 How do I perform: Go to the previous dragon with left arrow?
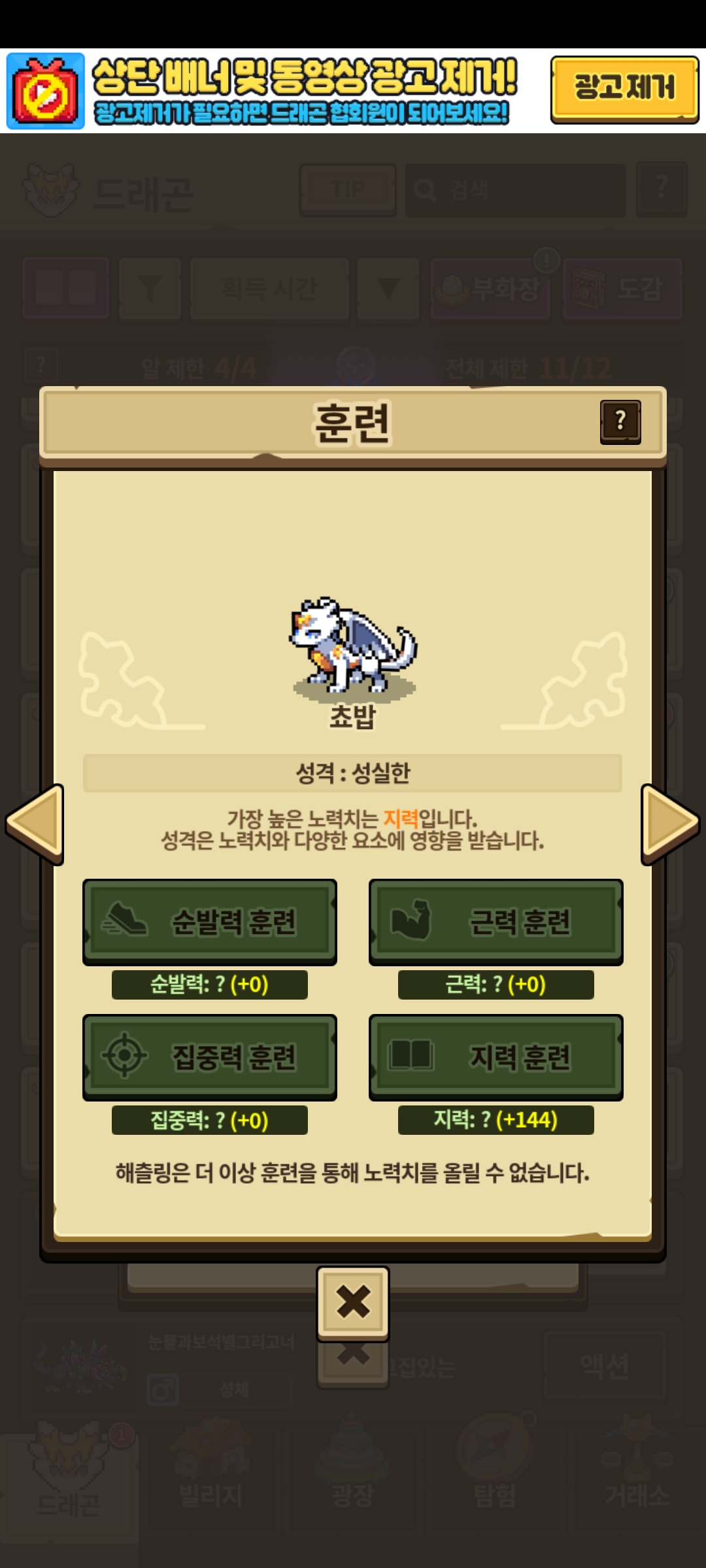click(x=35, y=825)
